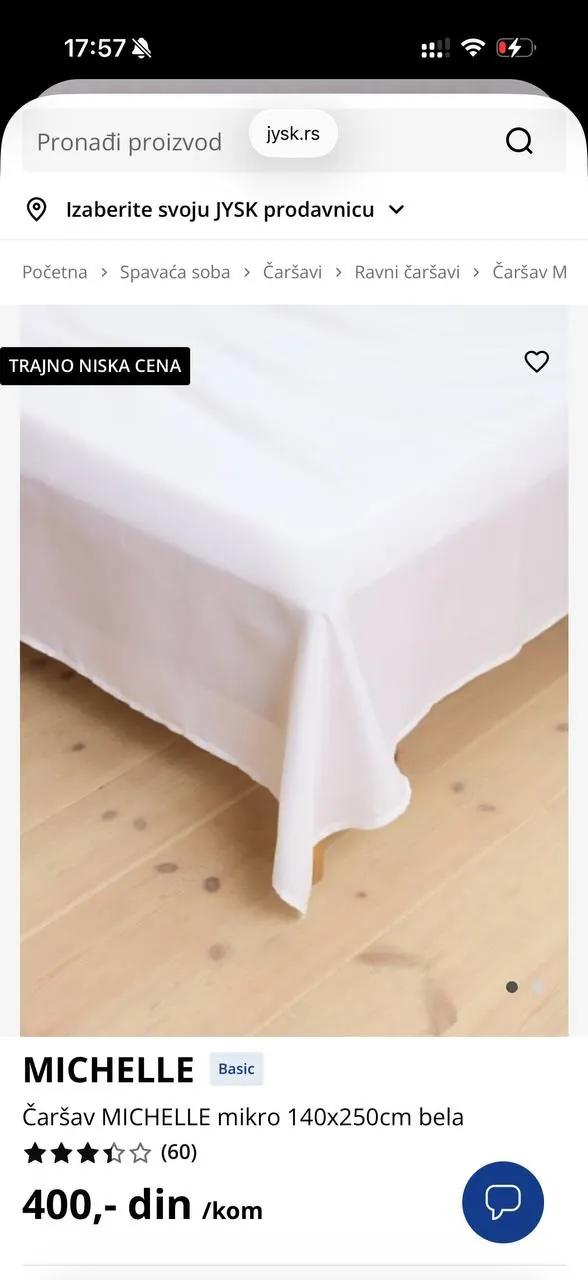Open the Ravni čaršavi breadcrumb

coord(407,272)
